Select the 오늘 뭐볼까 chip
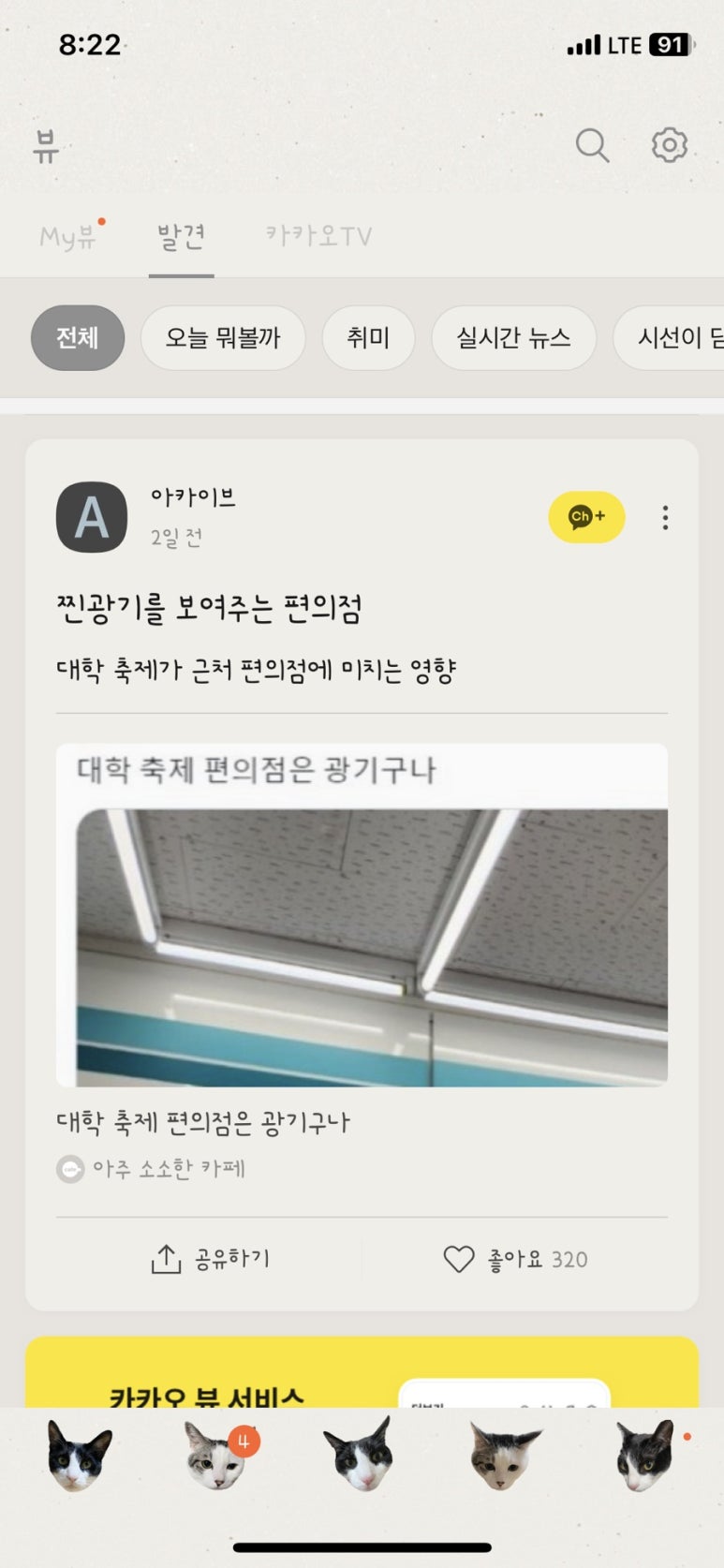 click(x=223, y=337)
